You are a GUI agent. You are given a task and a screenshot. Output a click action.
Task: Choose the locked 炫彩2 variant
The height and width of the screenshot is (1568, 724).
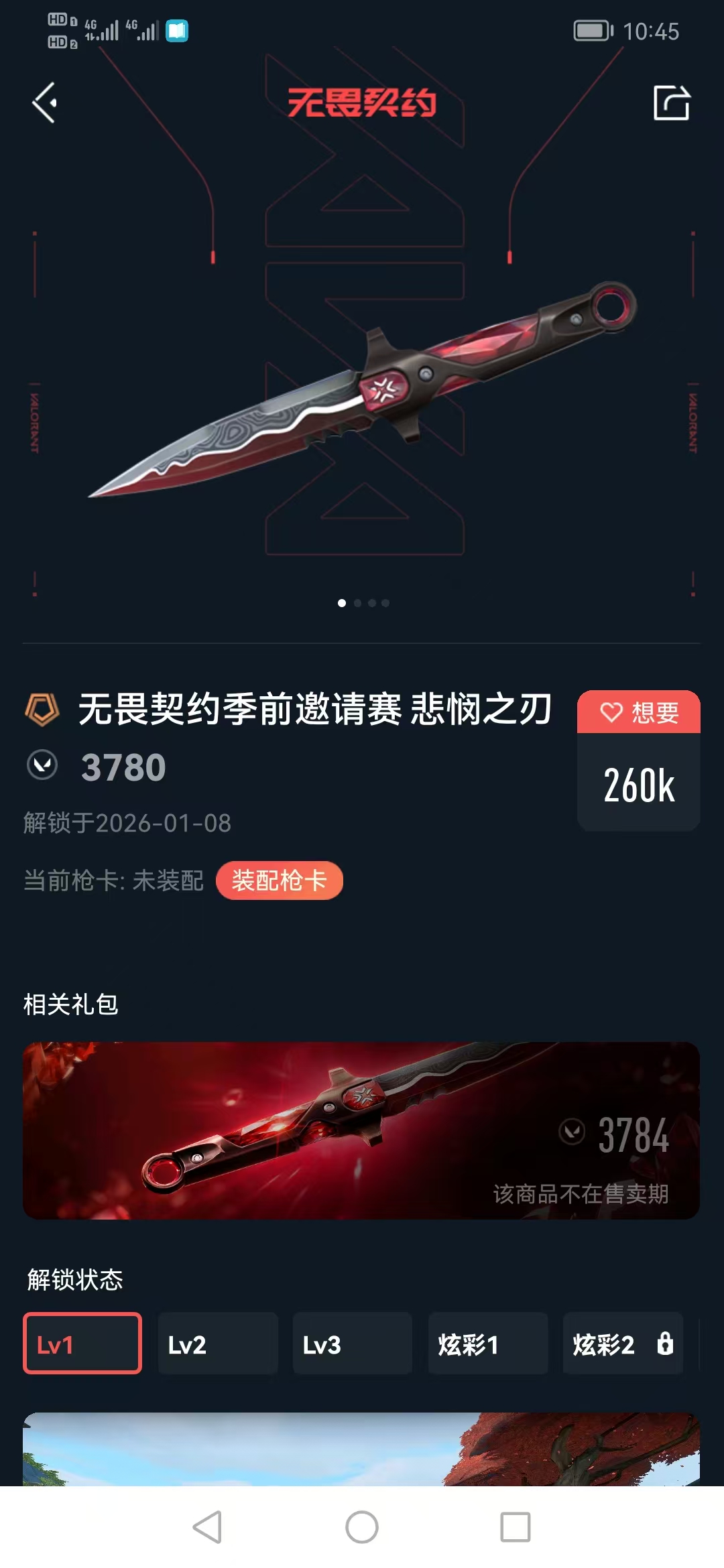click(623, 1344)
